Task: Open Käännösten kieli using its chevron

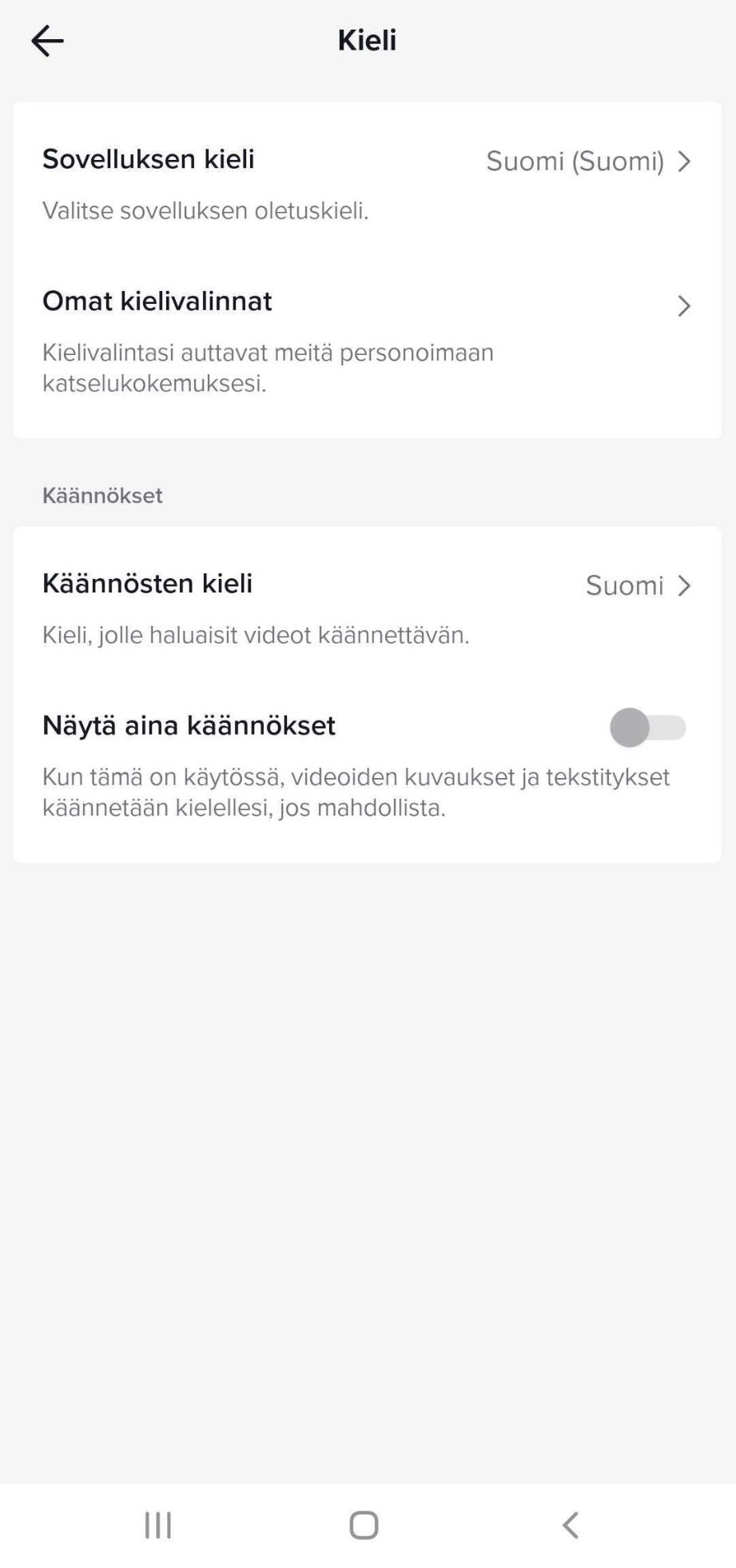Action: pyautogui.click(x=685, y=585)
